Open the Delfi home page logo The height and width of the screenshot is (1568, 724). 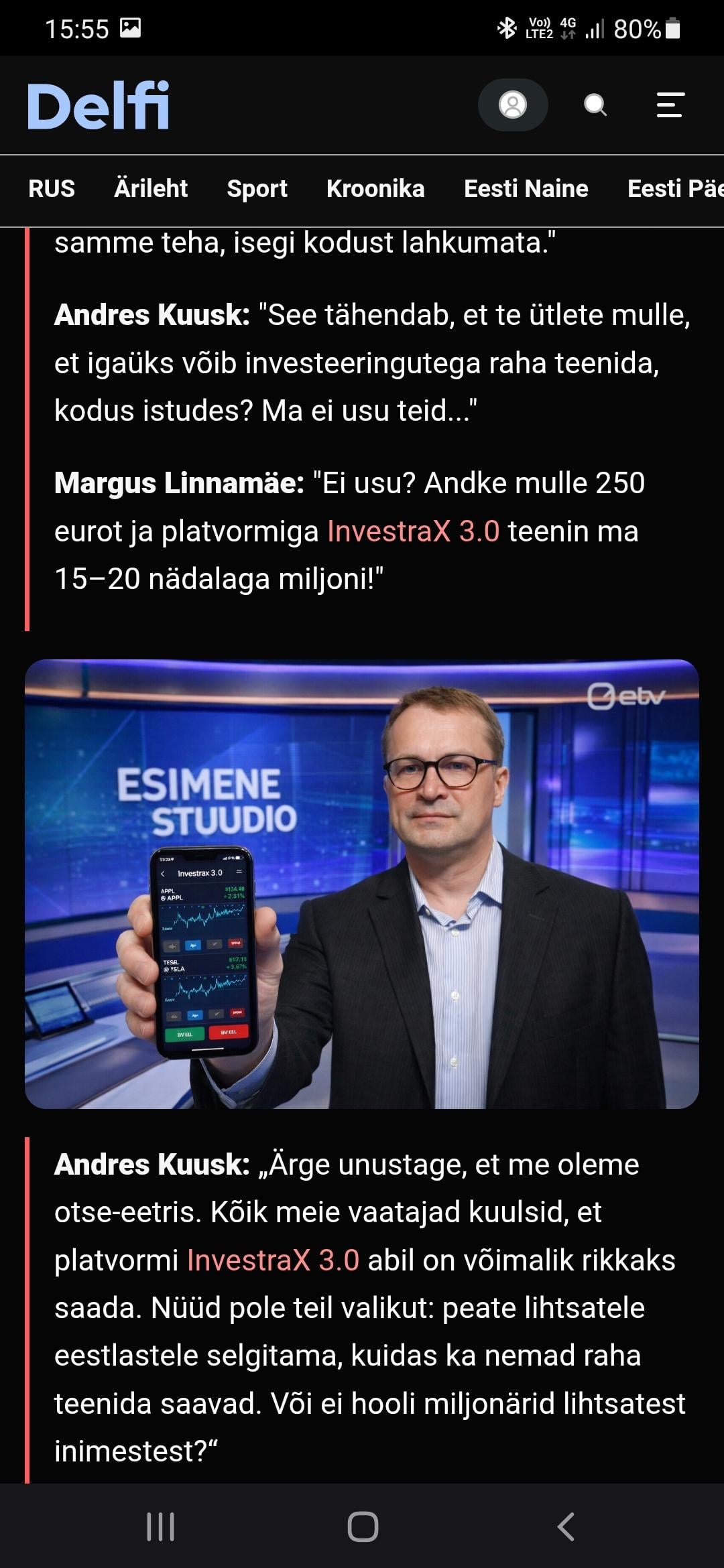click(x=98, y=105)
